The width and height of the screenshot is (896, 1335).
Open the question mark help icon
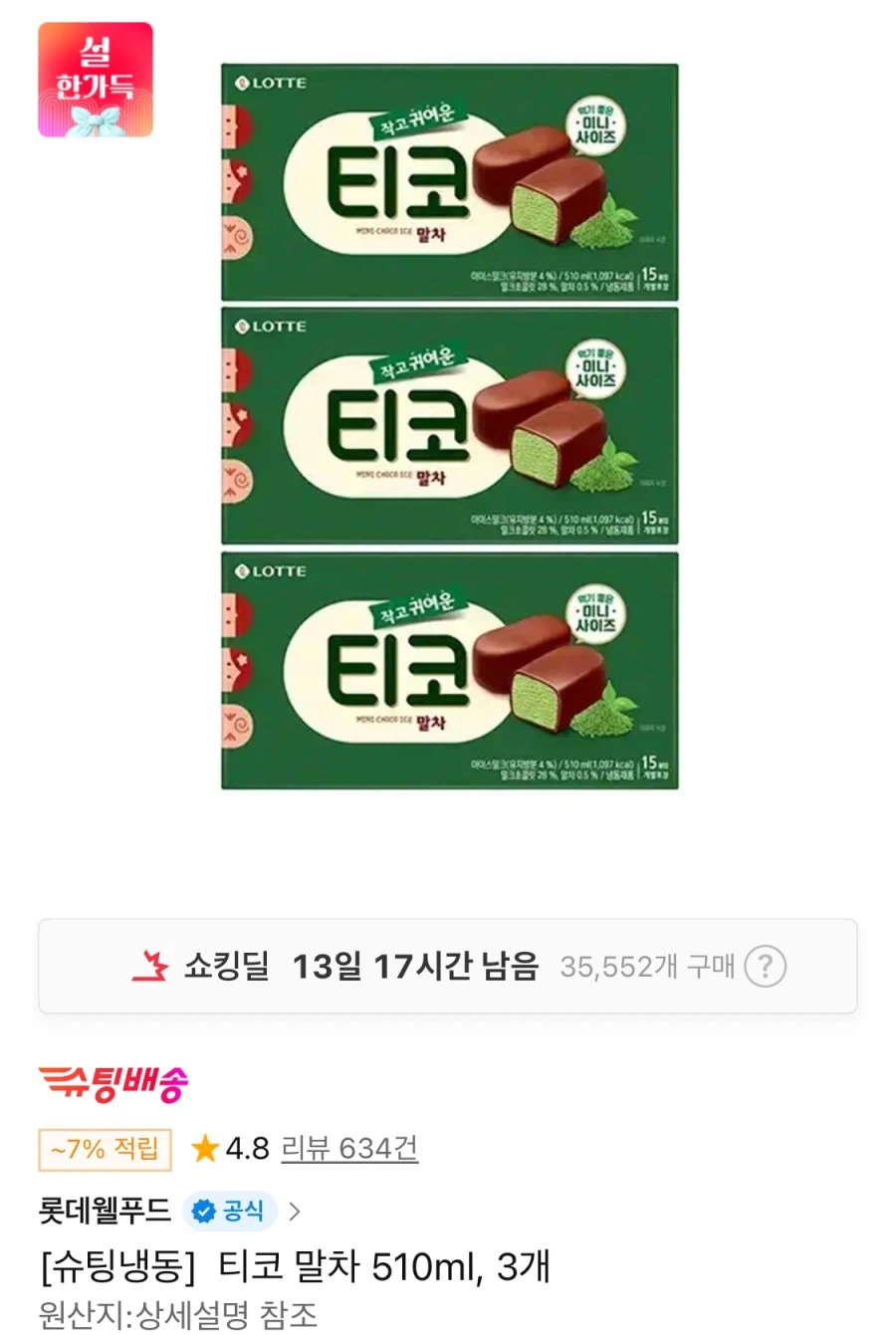pyautogui.click(x=764, y=965)
